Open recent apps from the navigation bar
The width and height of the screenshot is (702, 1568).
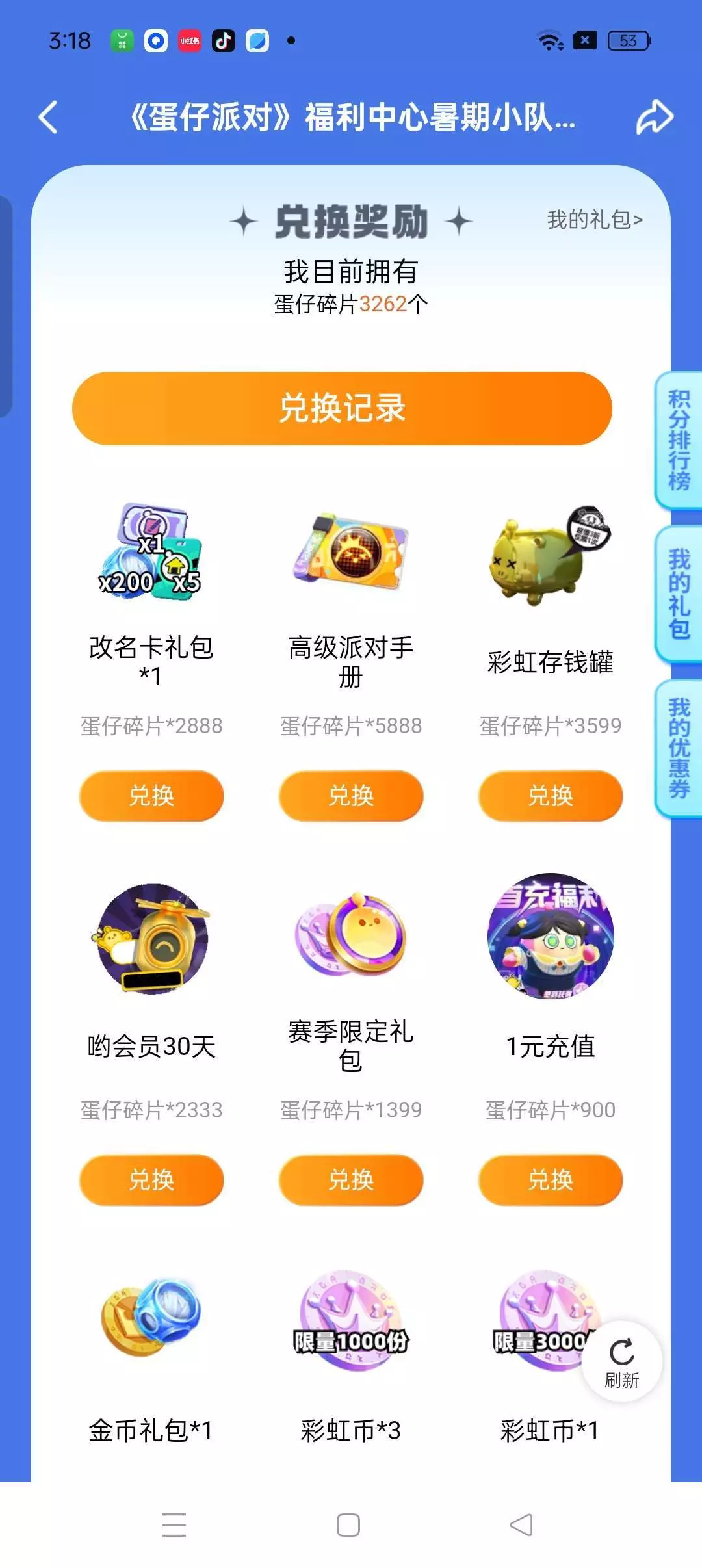pos(174,1524)
